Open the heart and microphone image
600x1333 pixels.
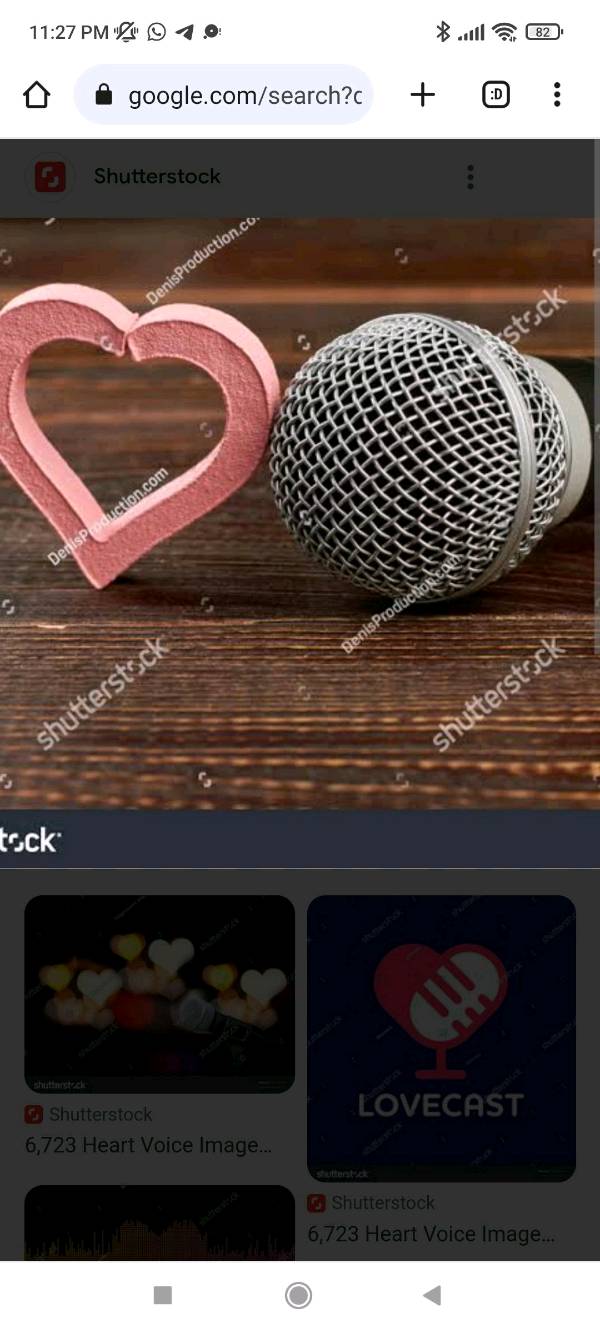300,510
